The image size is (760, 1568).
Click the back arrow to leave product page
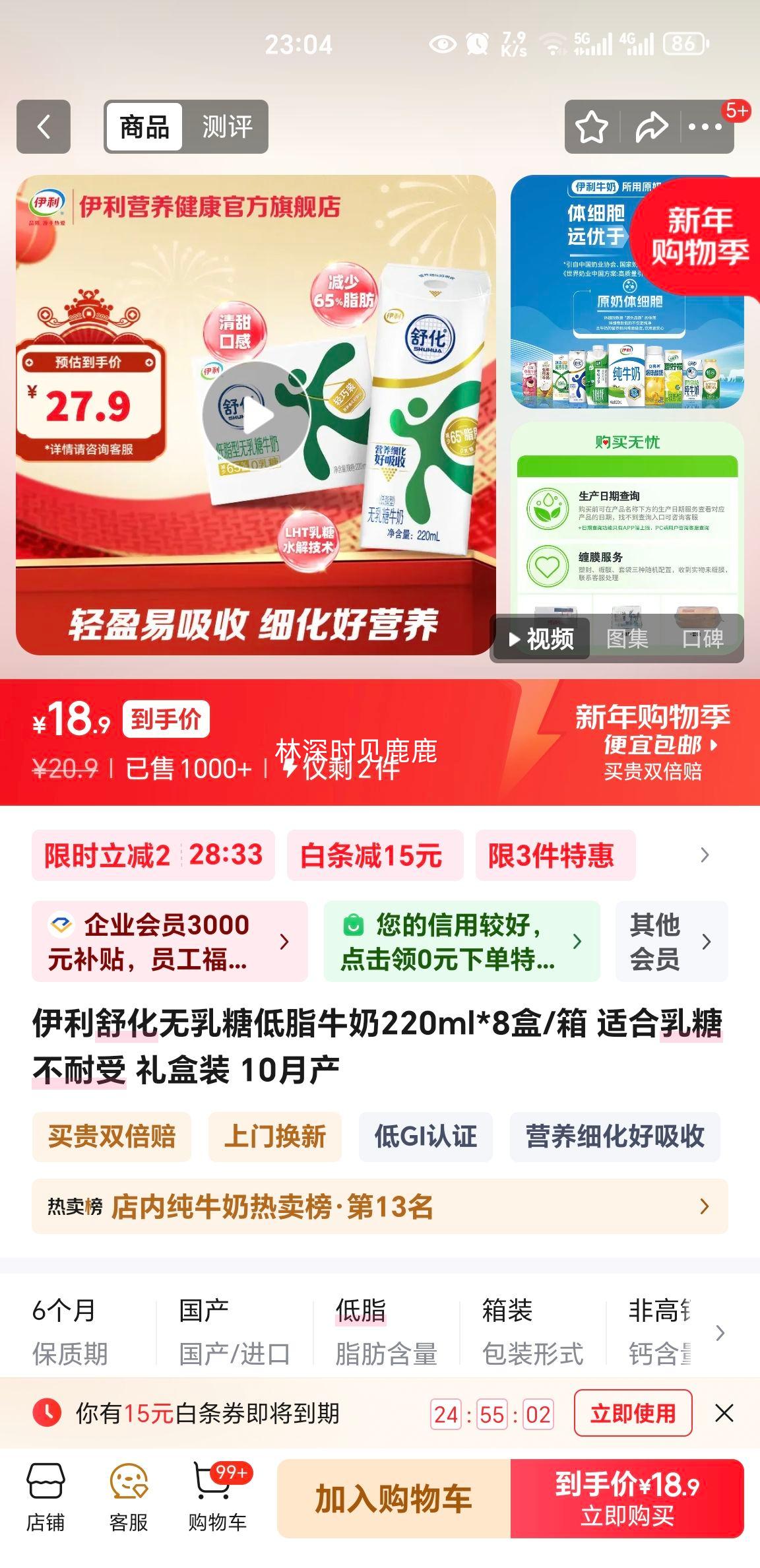click(44, 127)
